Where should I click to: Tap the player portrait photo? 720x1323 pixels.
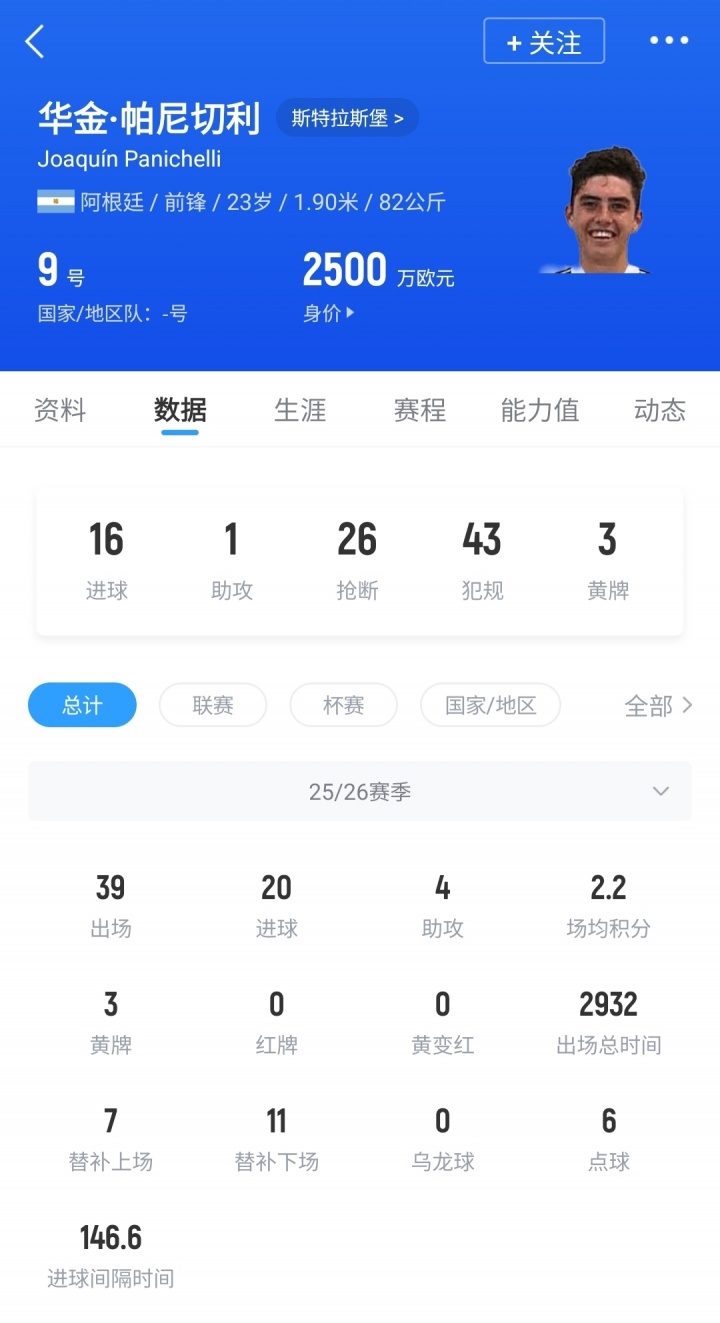(605, 210)
